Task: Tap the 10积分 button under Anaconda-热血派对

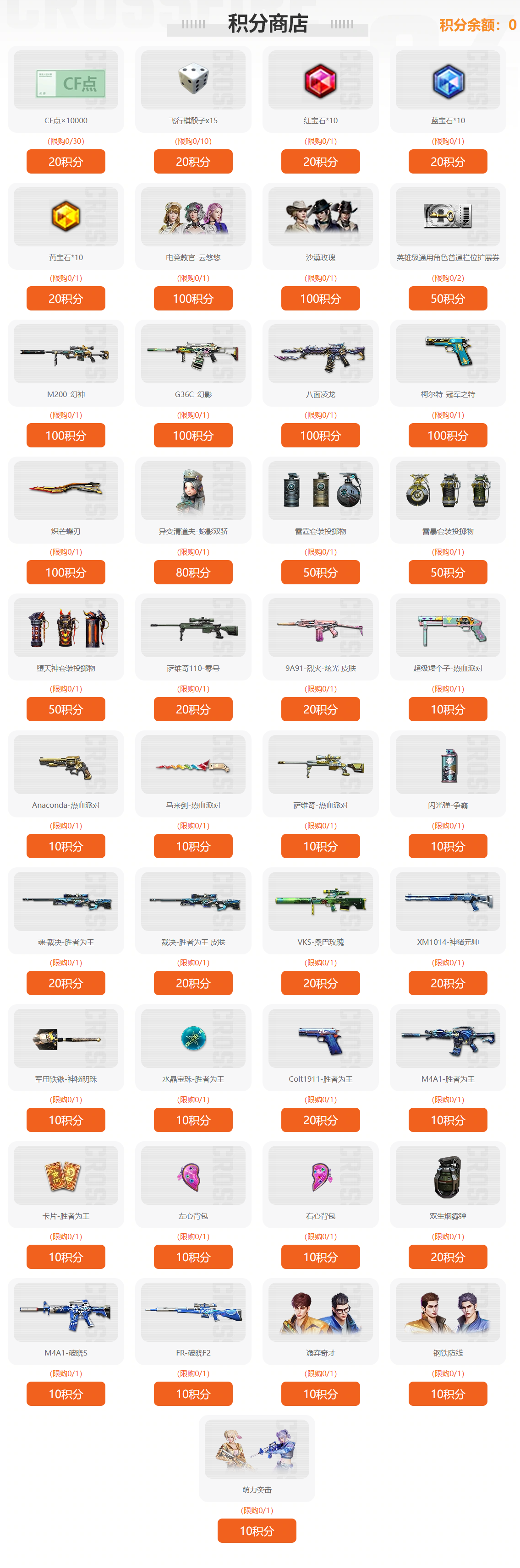Action: point(66,846)
